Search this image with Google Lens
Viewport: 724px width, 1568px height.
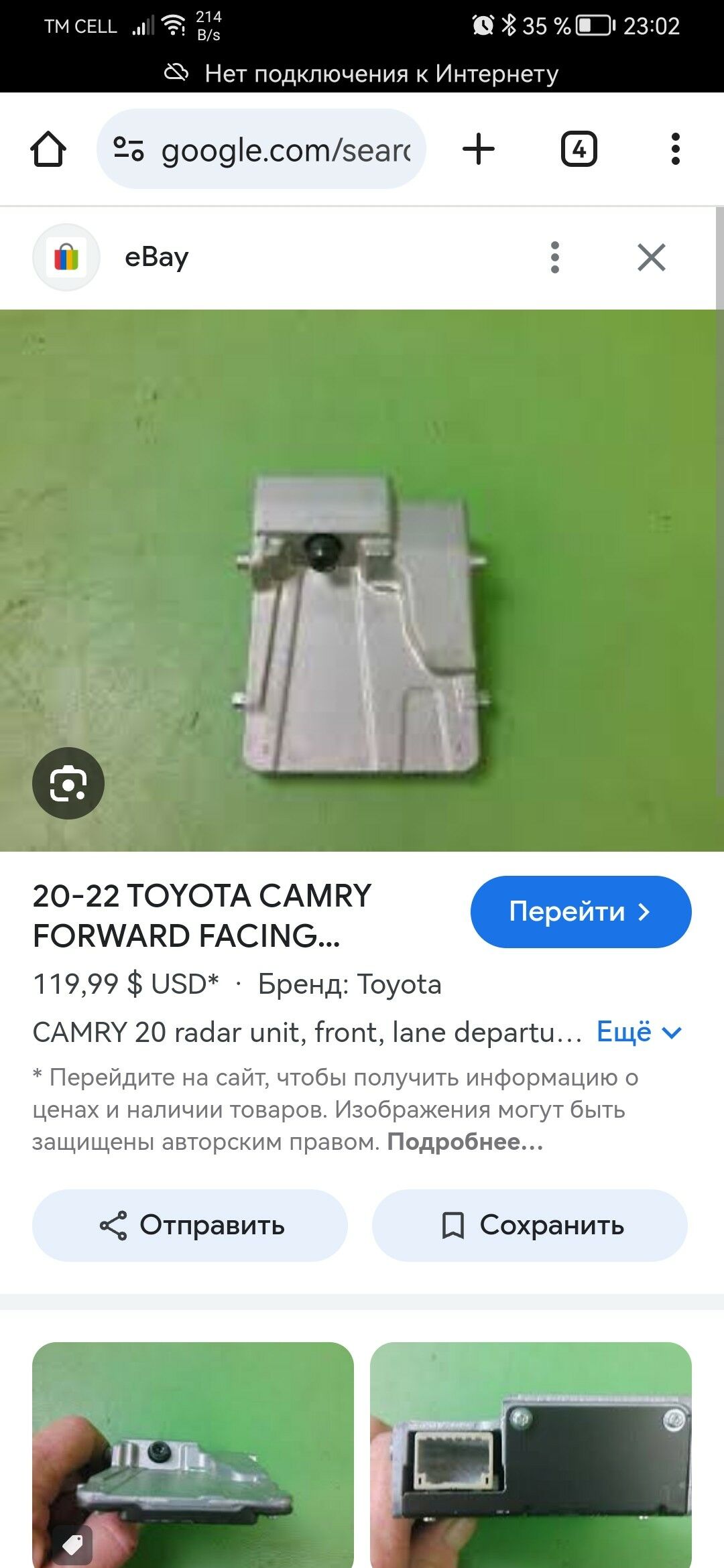pos(68,783)
